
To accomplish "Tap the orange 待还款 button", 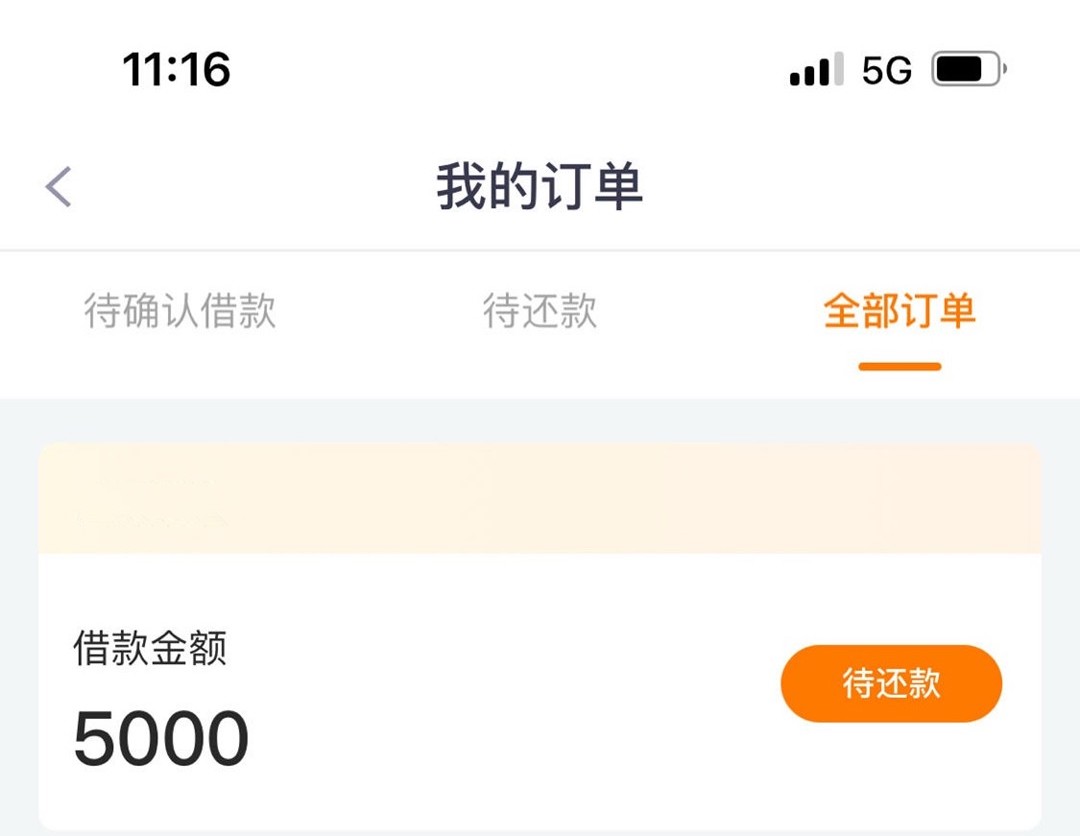I will click(891, 684).
